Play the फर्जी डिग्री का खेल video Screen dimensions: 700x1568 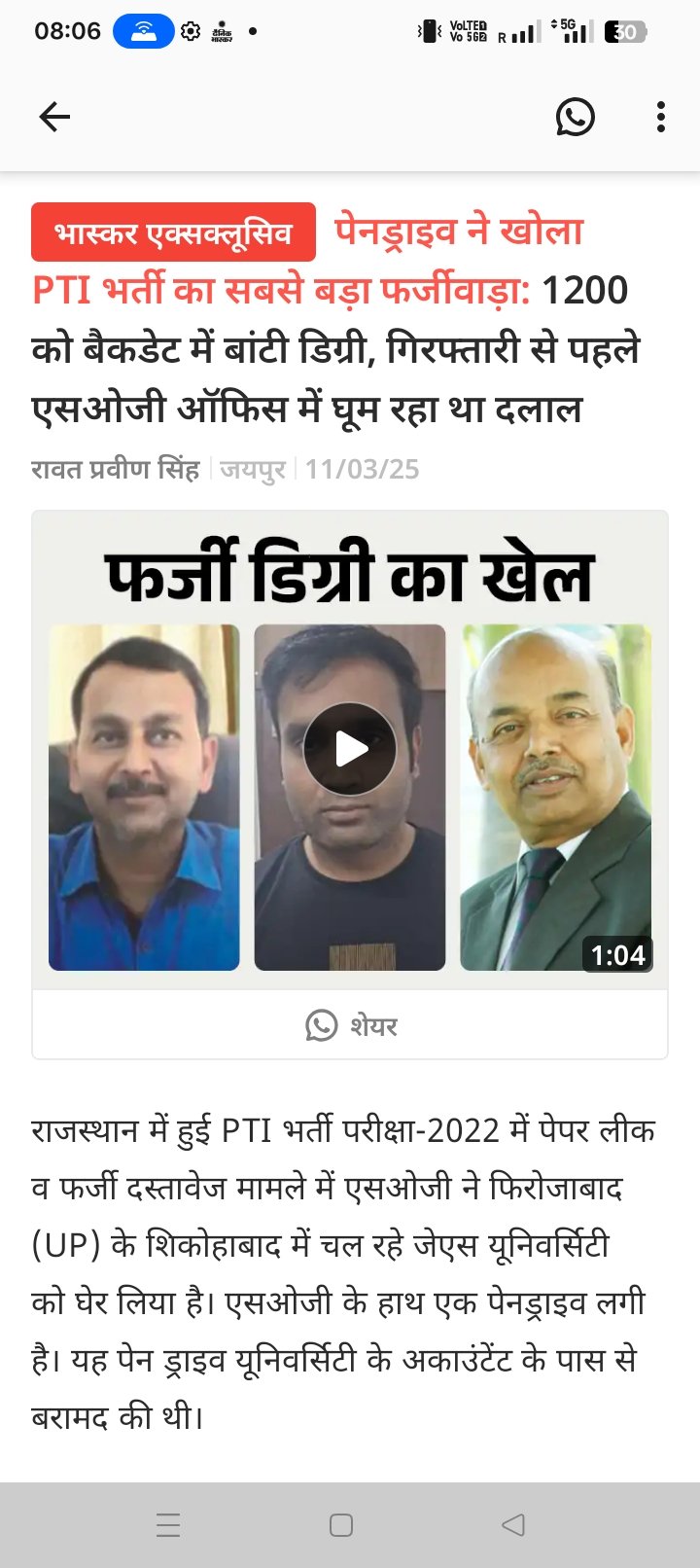[x=350, y=749]
